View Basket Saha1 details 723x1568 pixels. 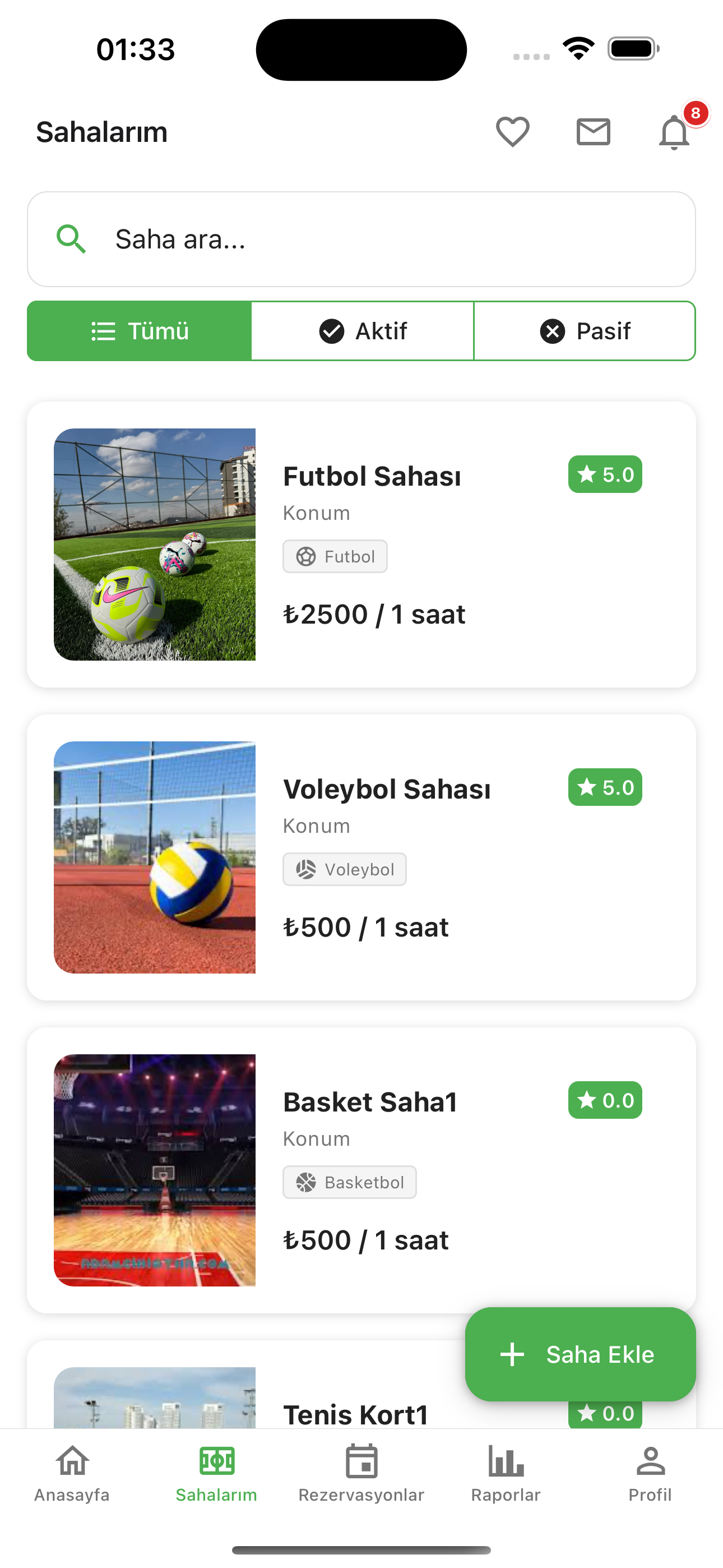(361, 1170)
